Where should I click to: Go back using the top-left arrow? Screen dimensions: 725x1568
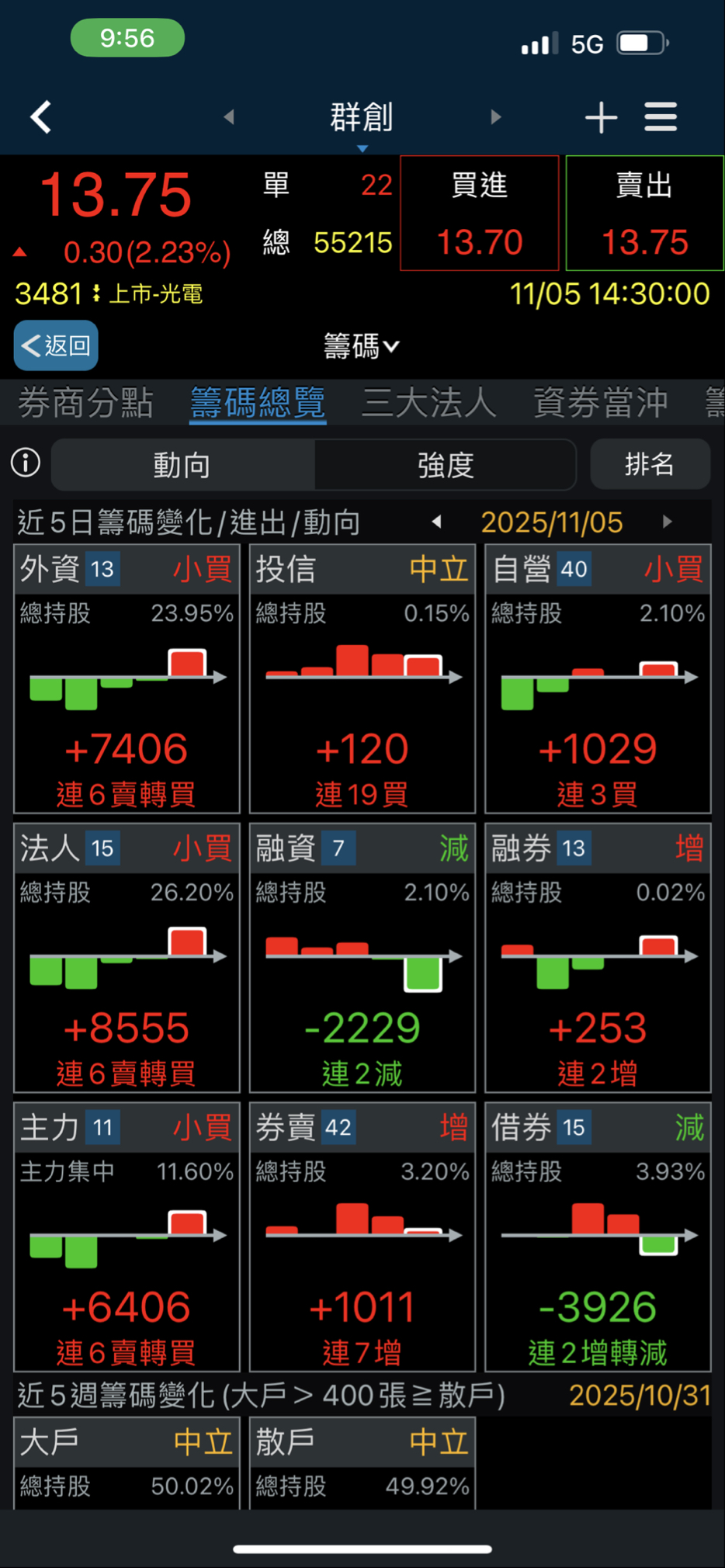click(x=41, y=117)
